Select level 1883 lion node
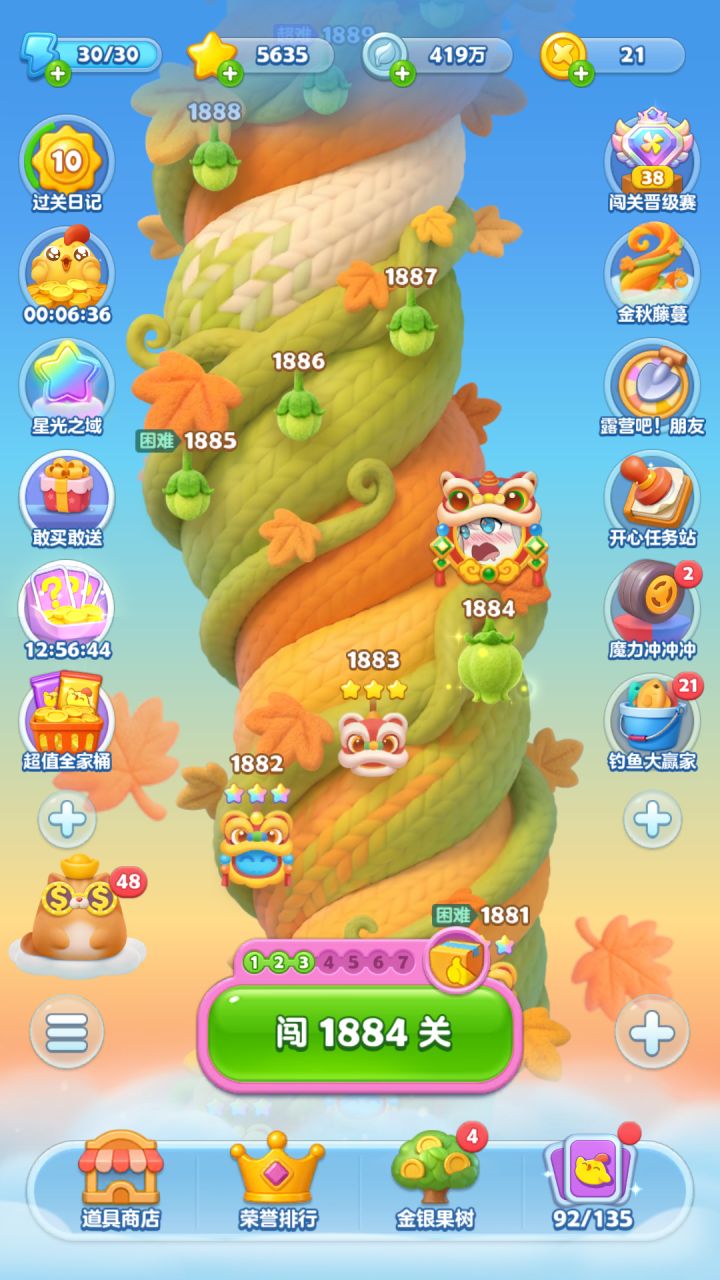 tap(371, 742)
